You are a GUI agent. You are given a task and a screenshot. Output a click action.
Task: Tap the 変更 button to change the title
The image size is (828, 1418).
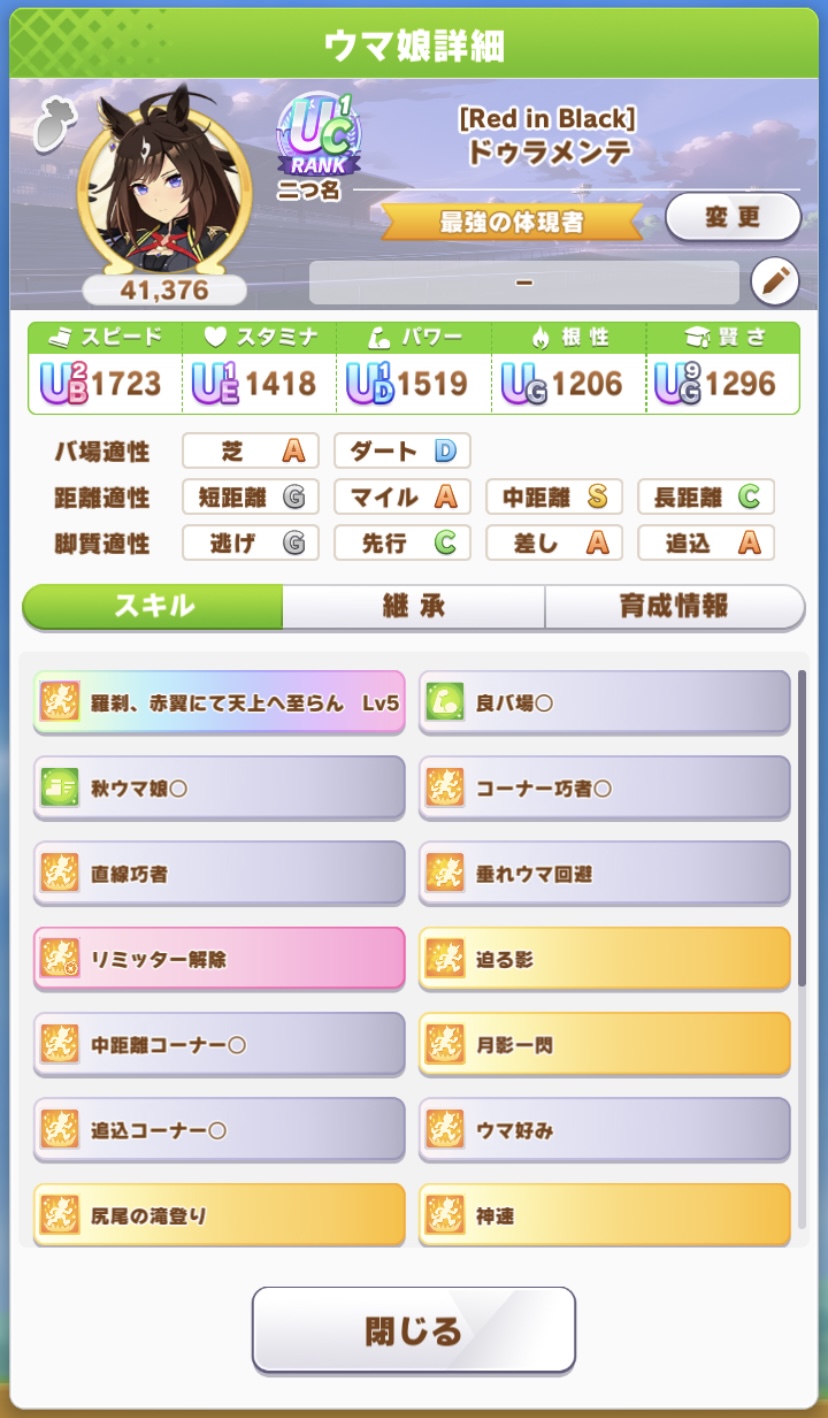[732, 217]
